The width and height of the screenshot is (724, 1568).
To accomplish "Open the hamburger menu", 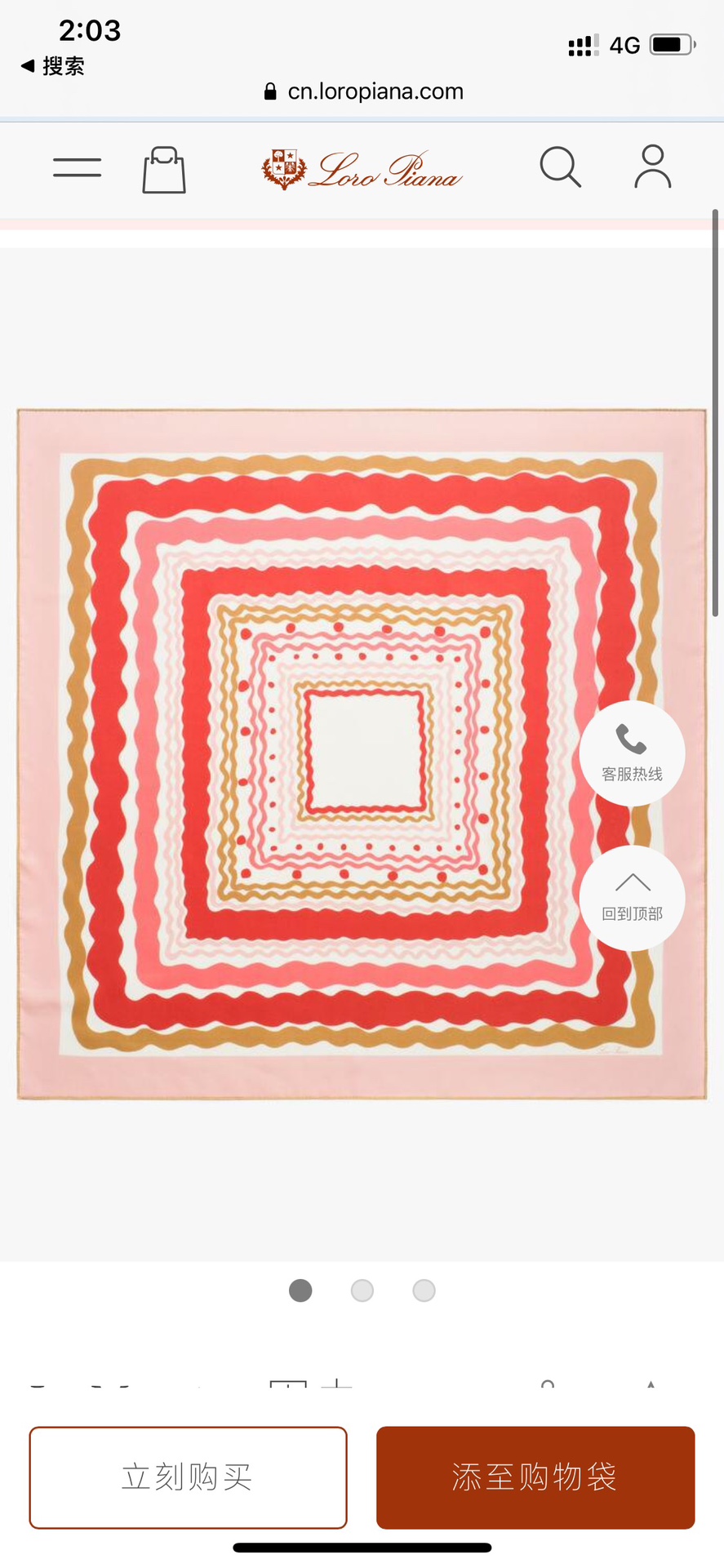I will [78, 167].
